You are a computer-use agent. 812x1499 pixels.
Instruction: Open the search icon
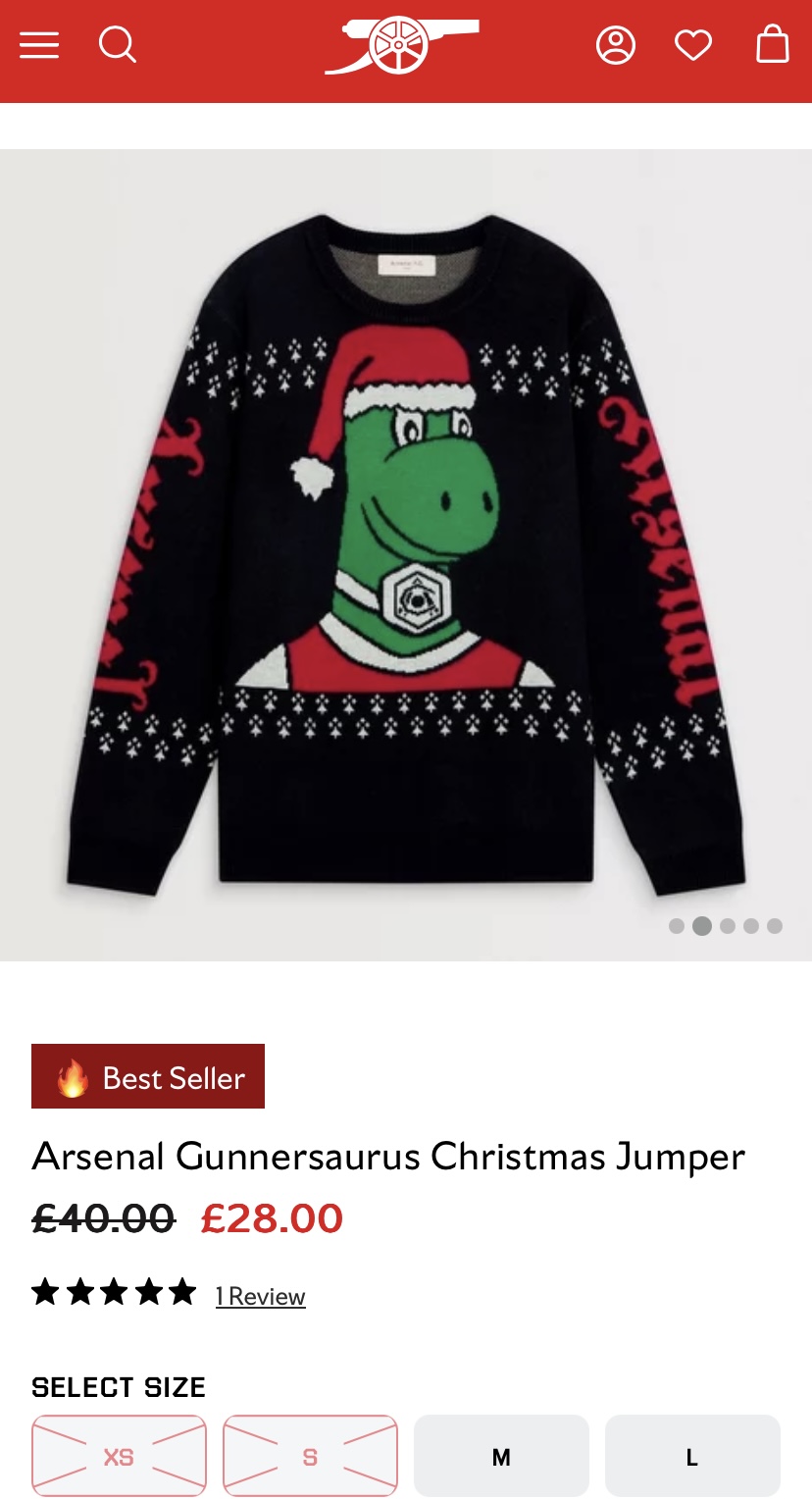pyautogui.click(x=118, y=45)
